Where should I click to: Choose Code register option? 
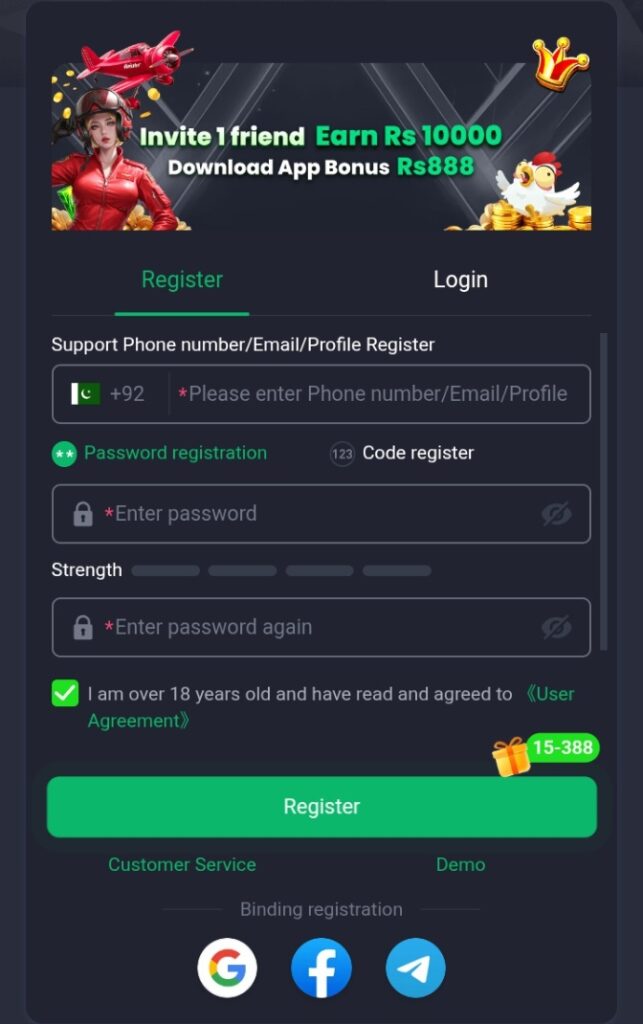(x=402, y=453)
